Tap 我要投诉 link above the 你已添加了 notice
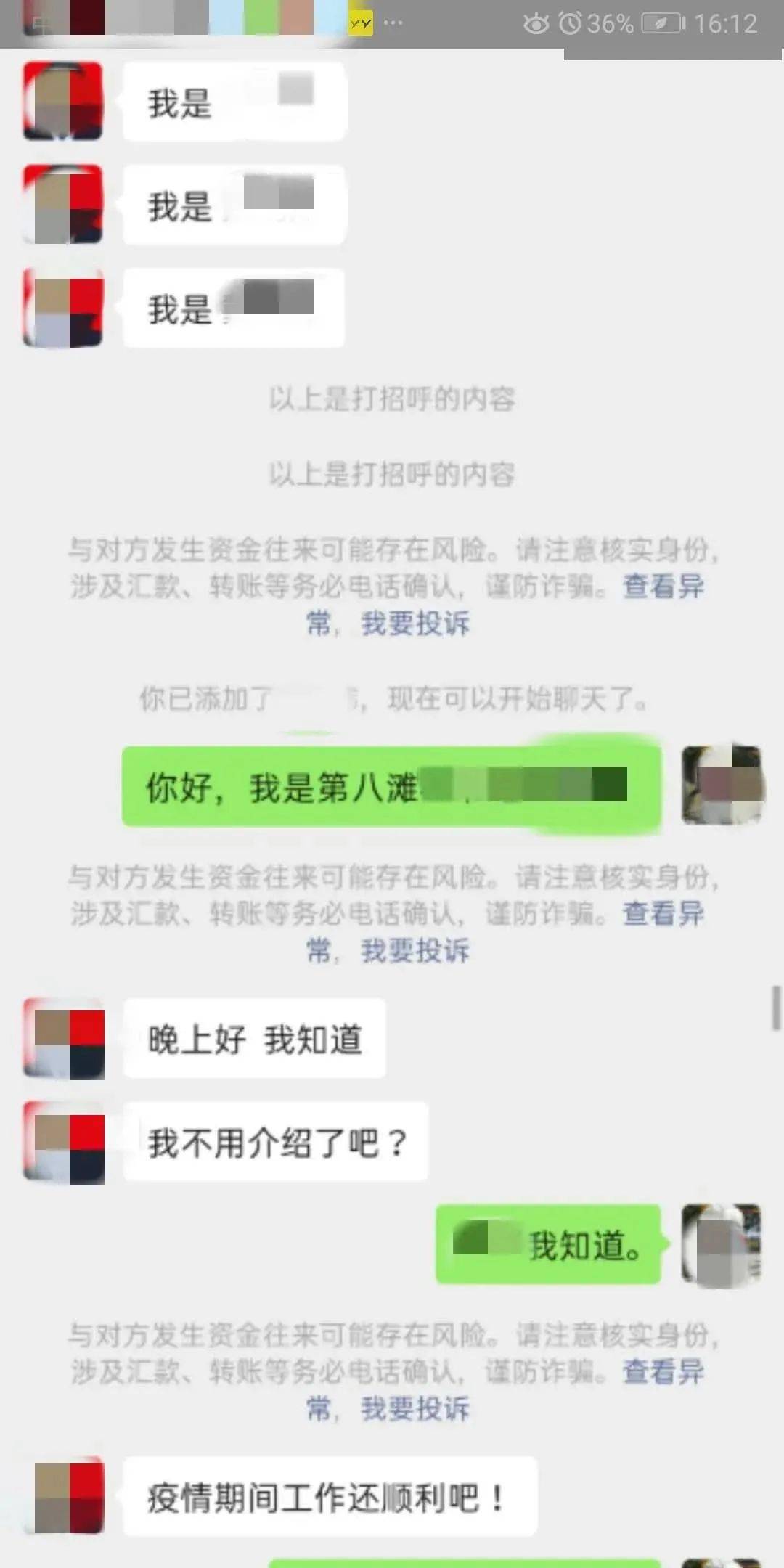Screen dimensions: 784x1568 415,624
